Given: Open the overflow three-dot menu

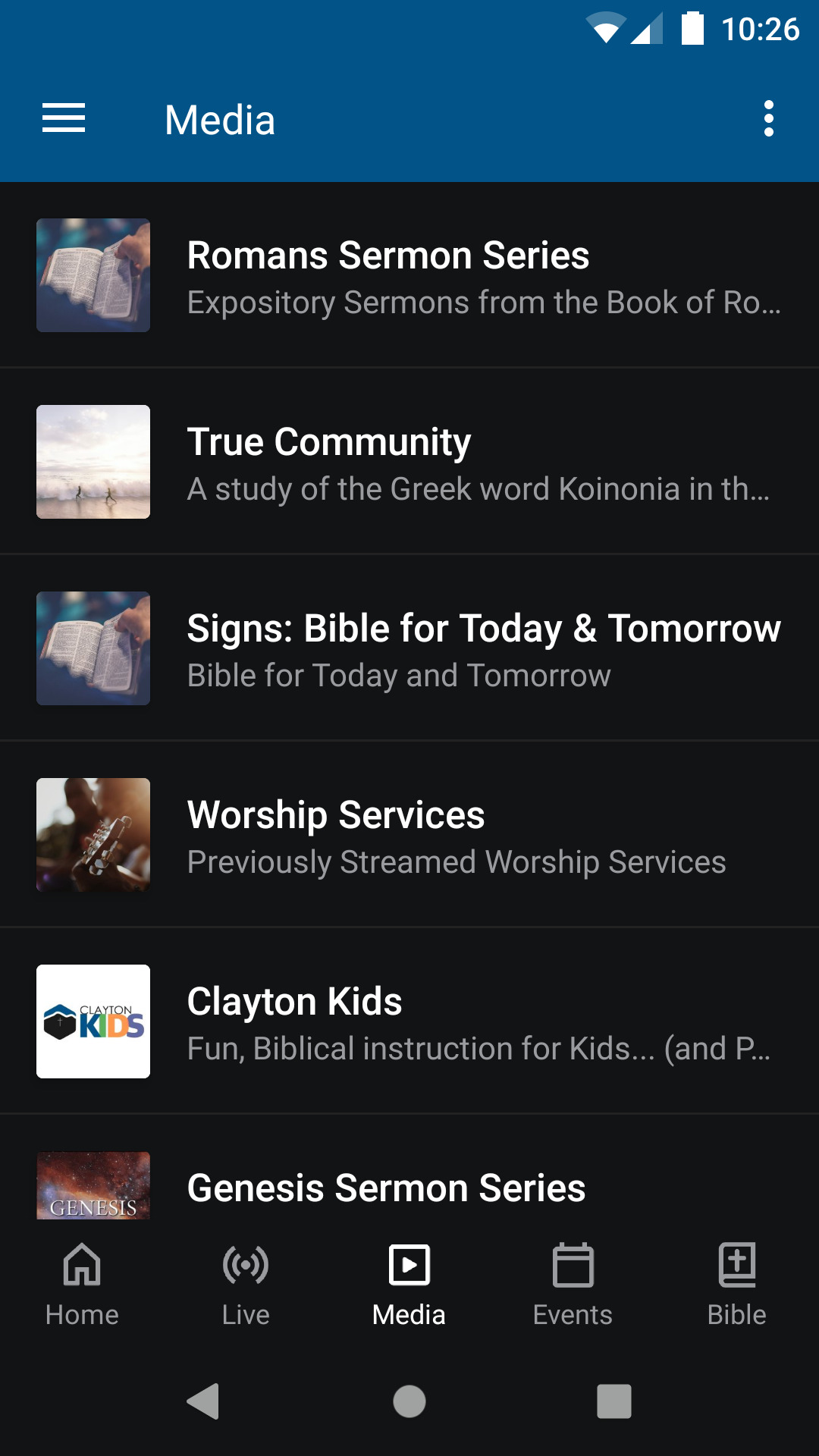Looking at the screenshot, I should pos(770,119).
